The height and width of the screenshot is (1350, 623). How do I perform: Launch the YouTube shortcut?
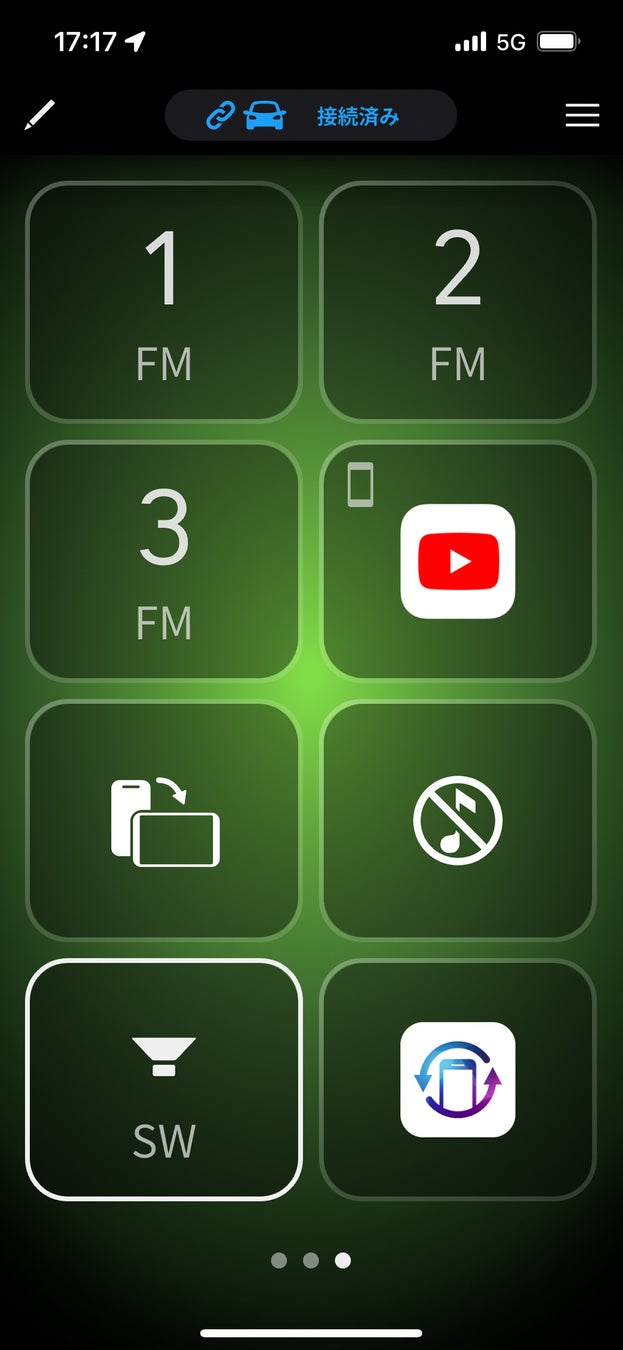(458, 561)
